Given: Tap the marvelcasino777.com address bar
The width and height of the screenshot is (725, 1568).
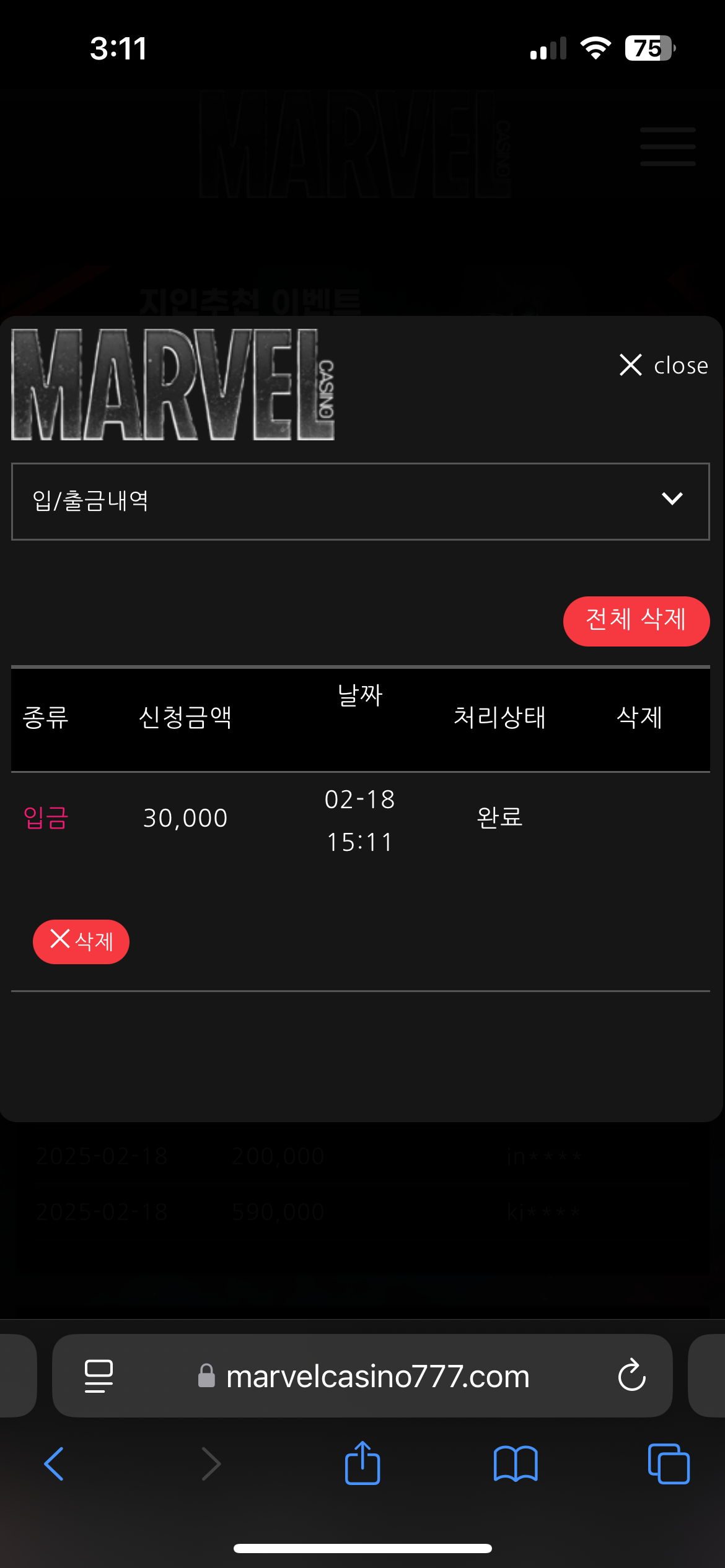Looking at the screenshot, I should coord(377,1376).
